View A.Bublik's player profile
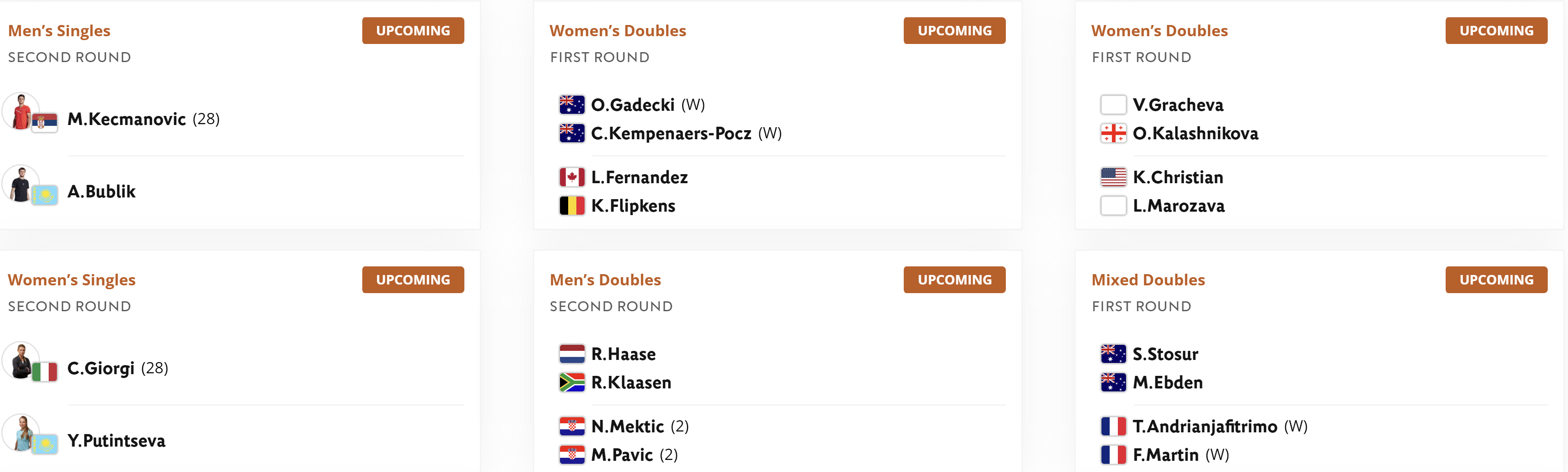Screen dimensions: 1568x472 click(101, 191)
